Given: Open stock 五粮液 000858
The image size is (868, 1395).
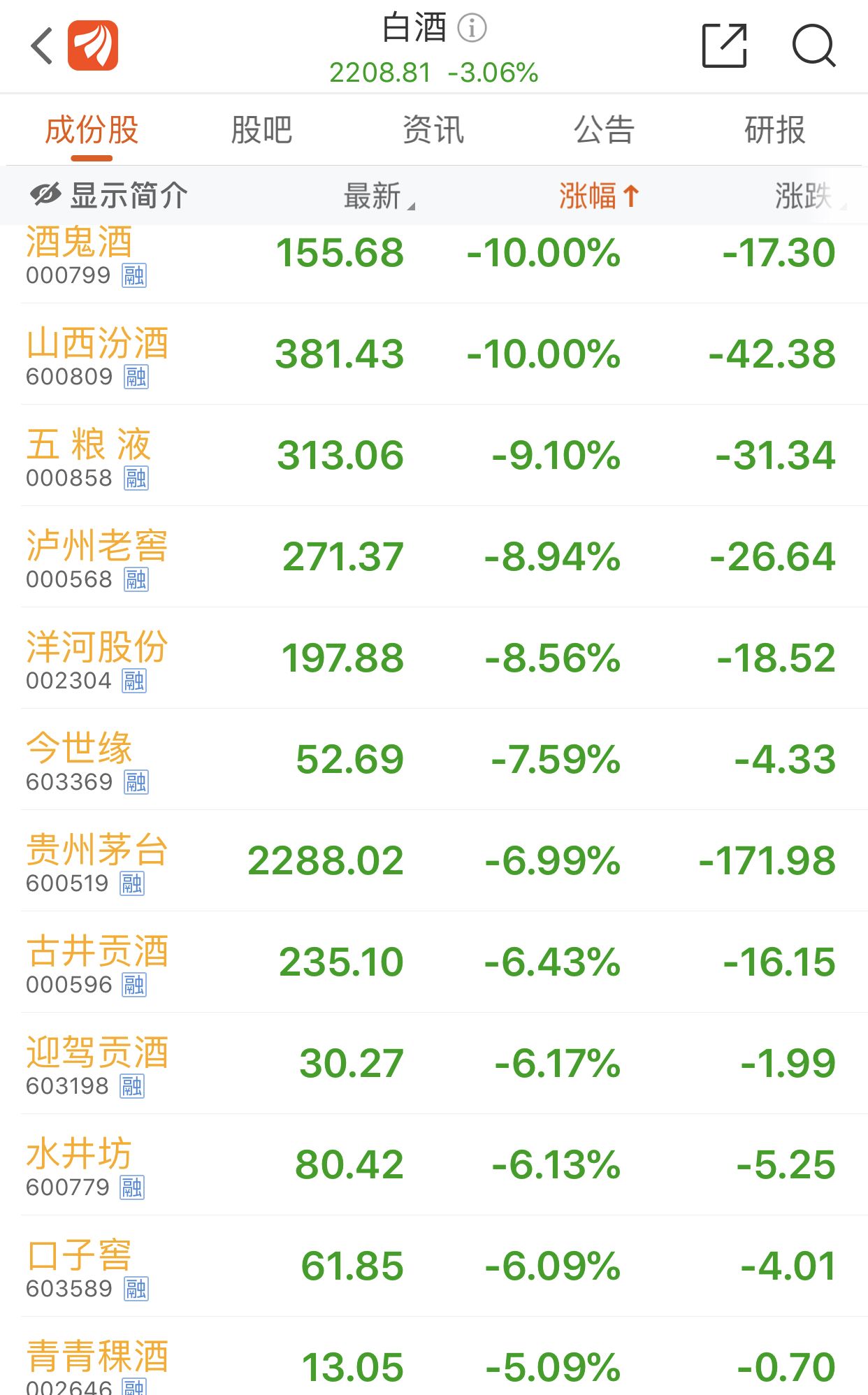Looking at the screenshot, I should click(x=444, y=455).
